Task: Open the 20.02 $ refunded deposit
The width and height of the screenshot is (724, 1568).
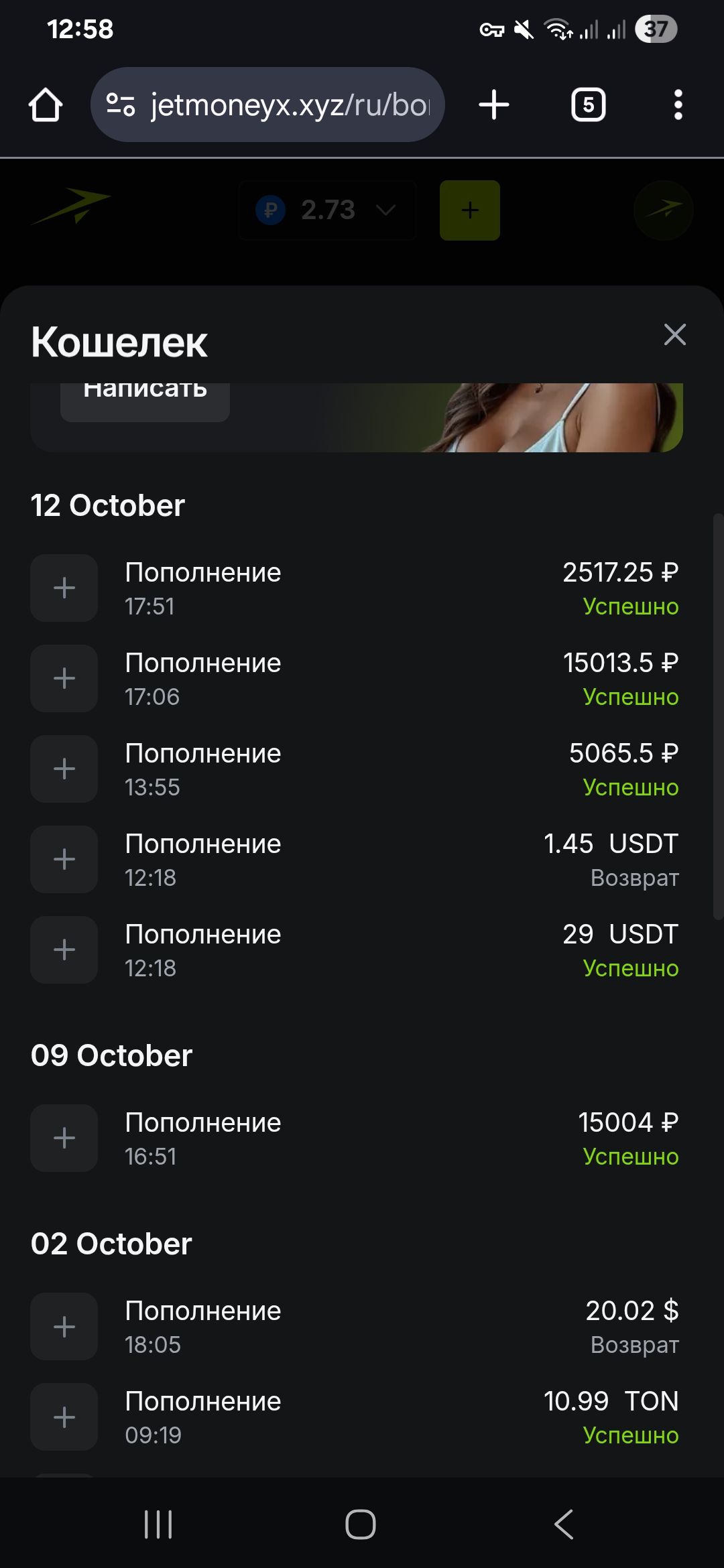Action: click(355, 1327)
